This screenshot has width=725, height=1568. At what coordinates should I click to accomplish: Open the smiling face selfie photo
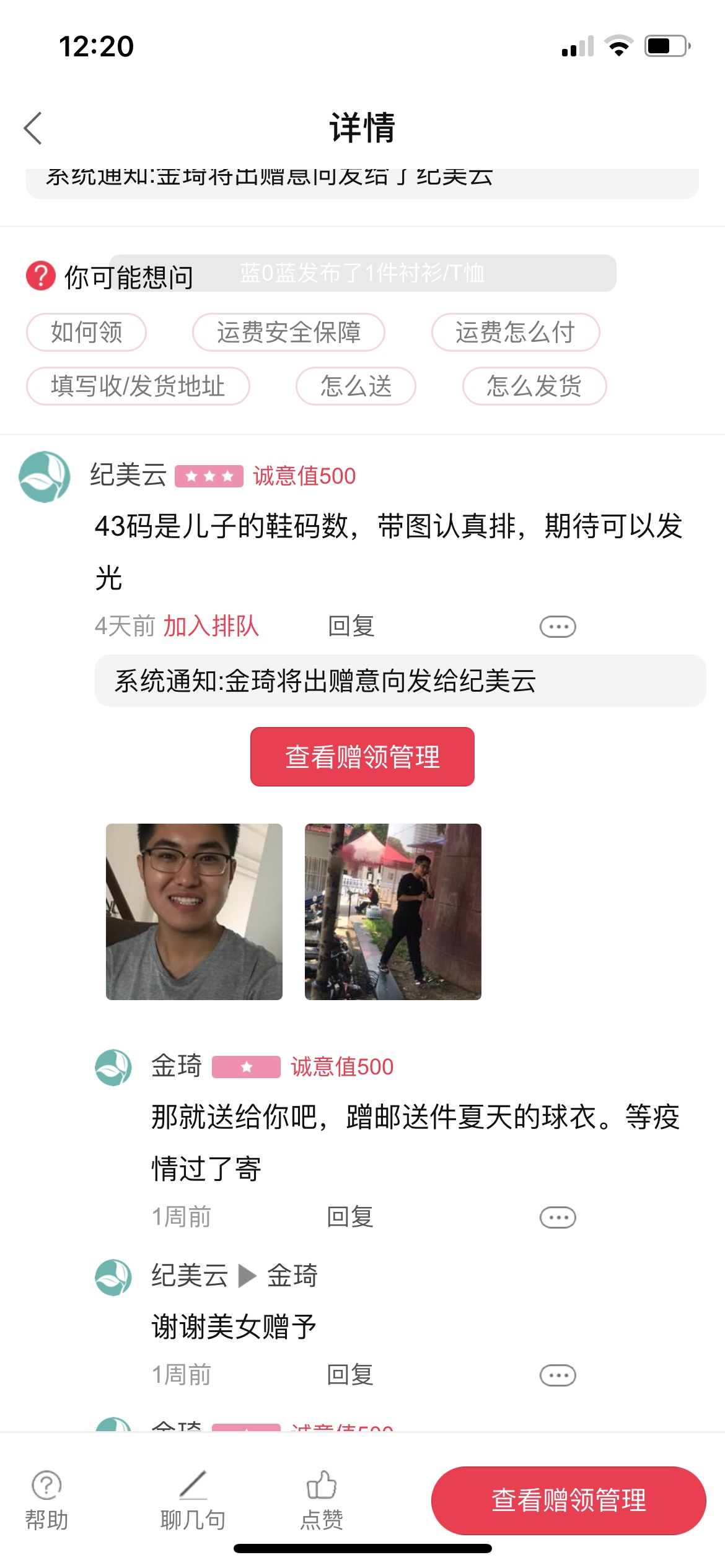pyautogui.click(x=194, y=912)
